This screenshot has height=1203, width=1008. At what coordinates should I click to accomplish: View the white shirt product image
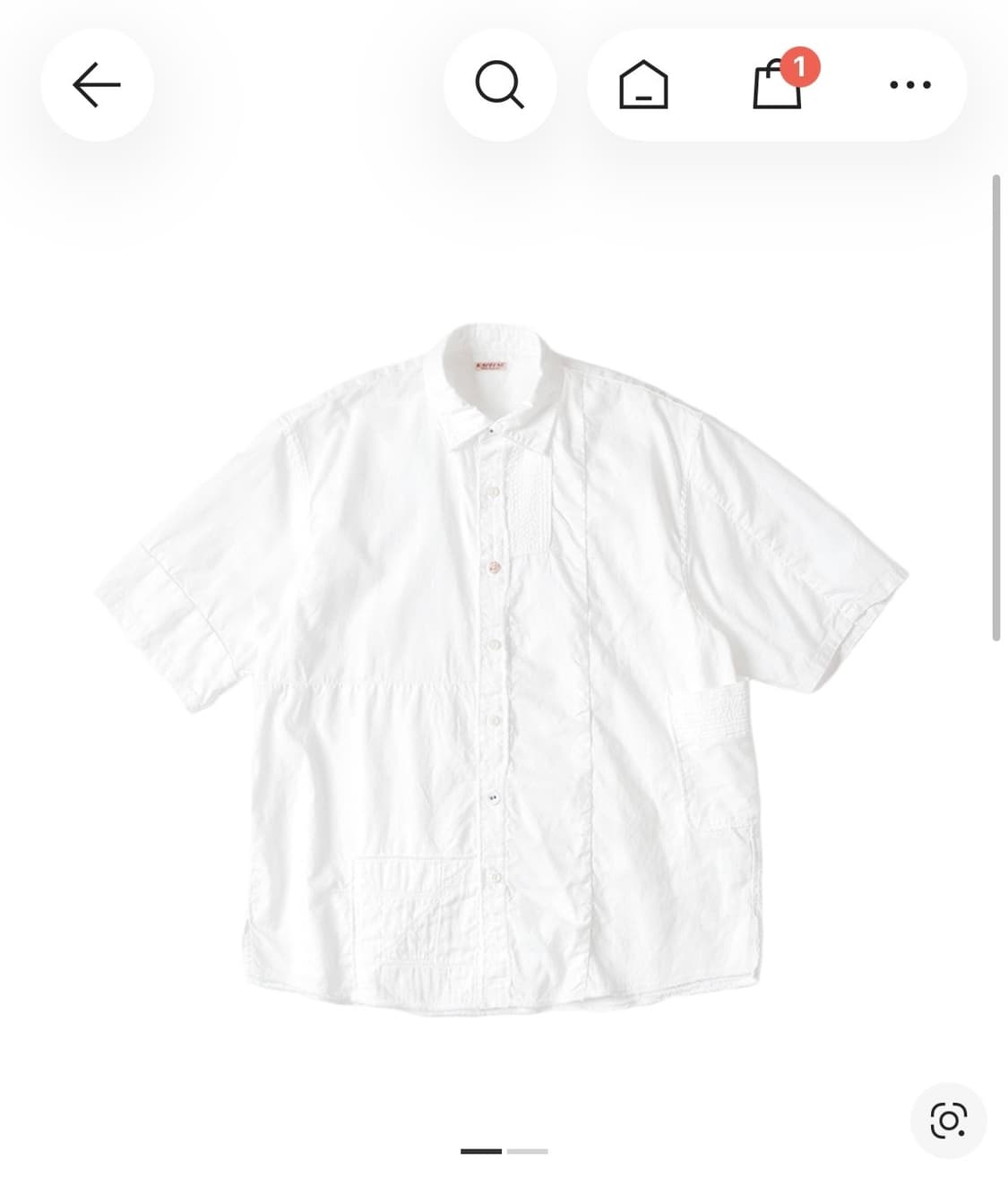click(502, 672)
